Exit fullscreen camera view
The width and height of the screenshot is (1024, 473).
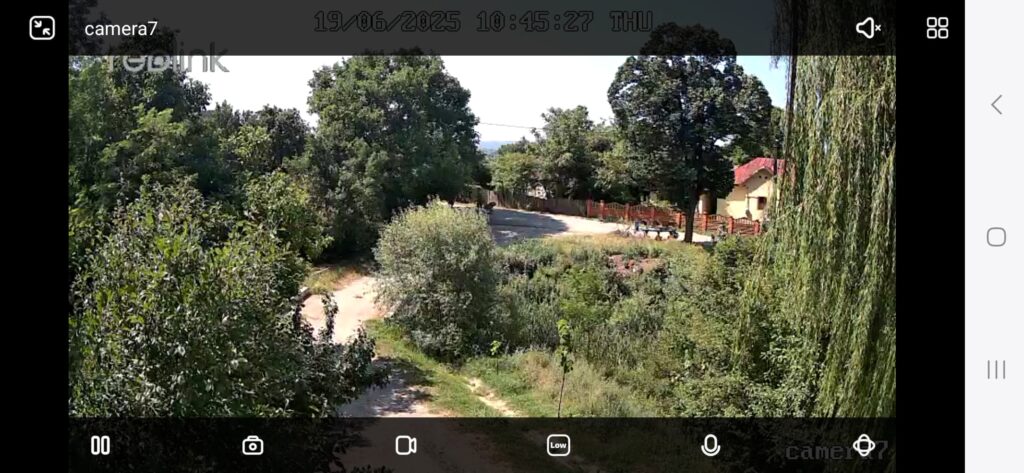(x=42, y=28)
